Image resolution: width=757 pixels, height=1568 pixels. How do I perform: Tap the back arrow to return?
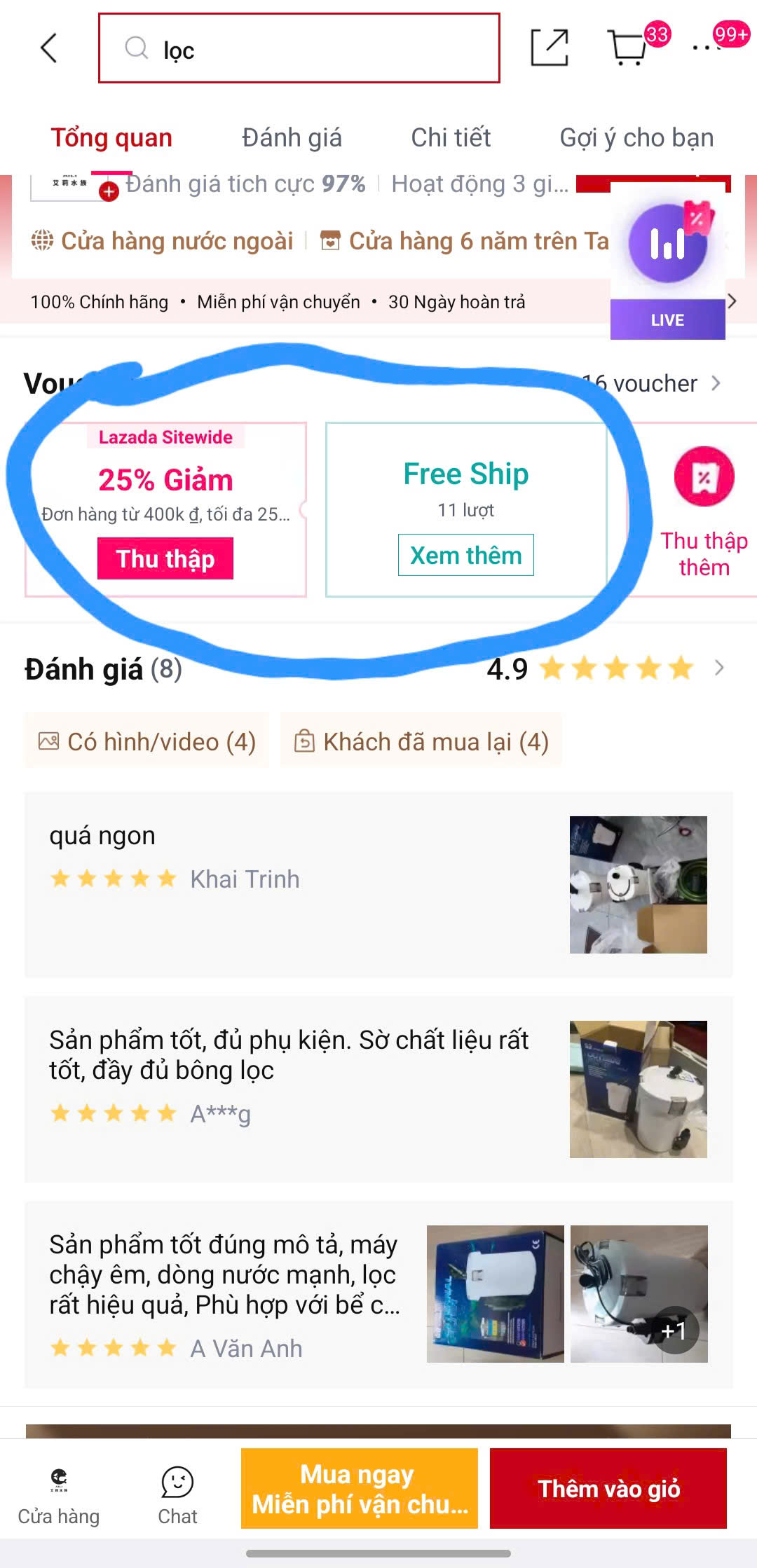[x=48, y=47]
